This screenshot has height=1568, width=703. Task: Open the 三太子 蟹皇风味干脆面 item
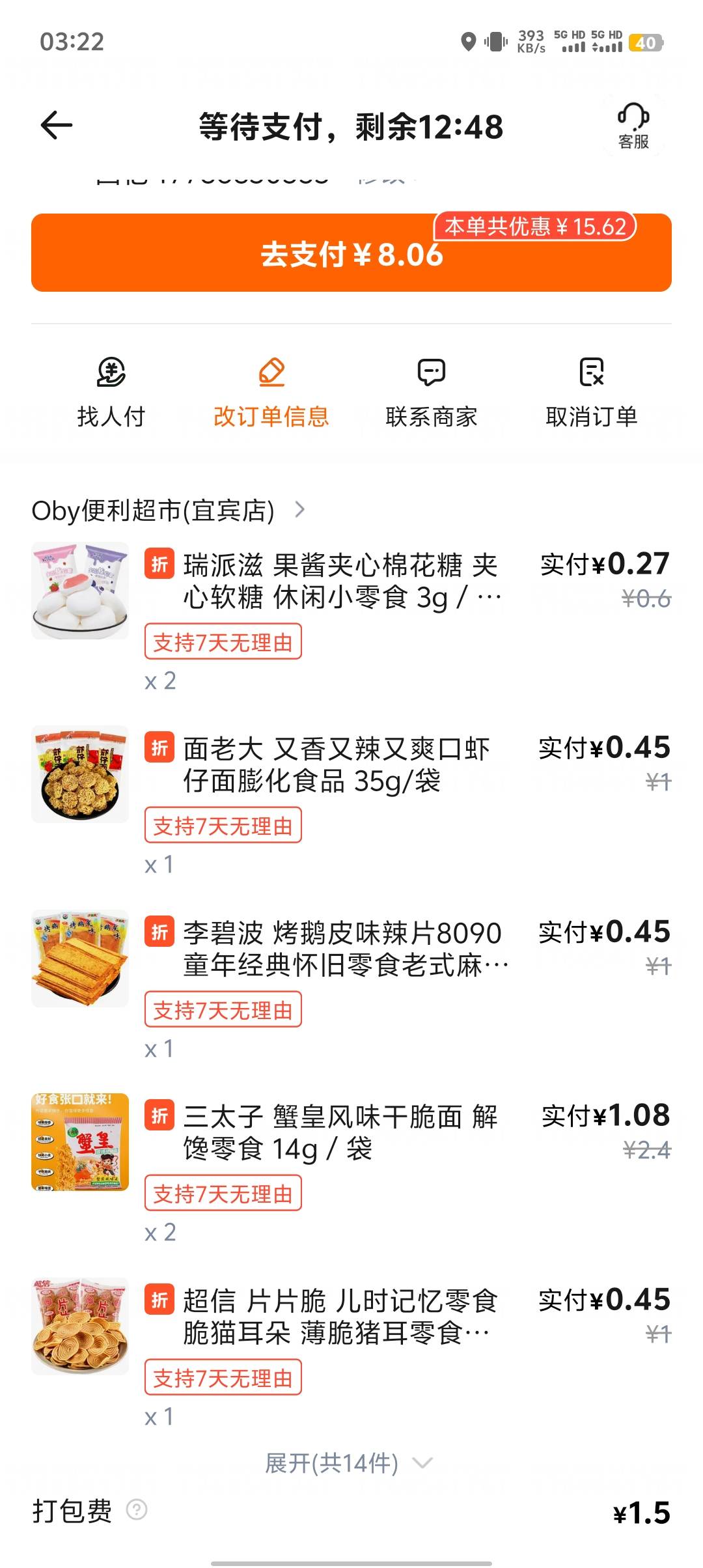(340, 1132)
